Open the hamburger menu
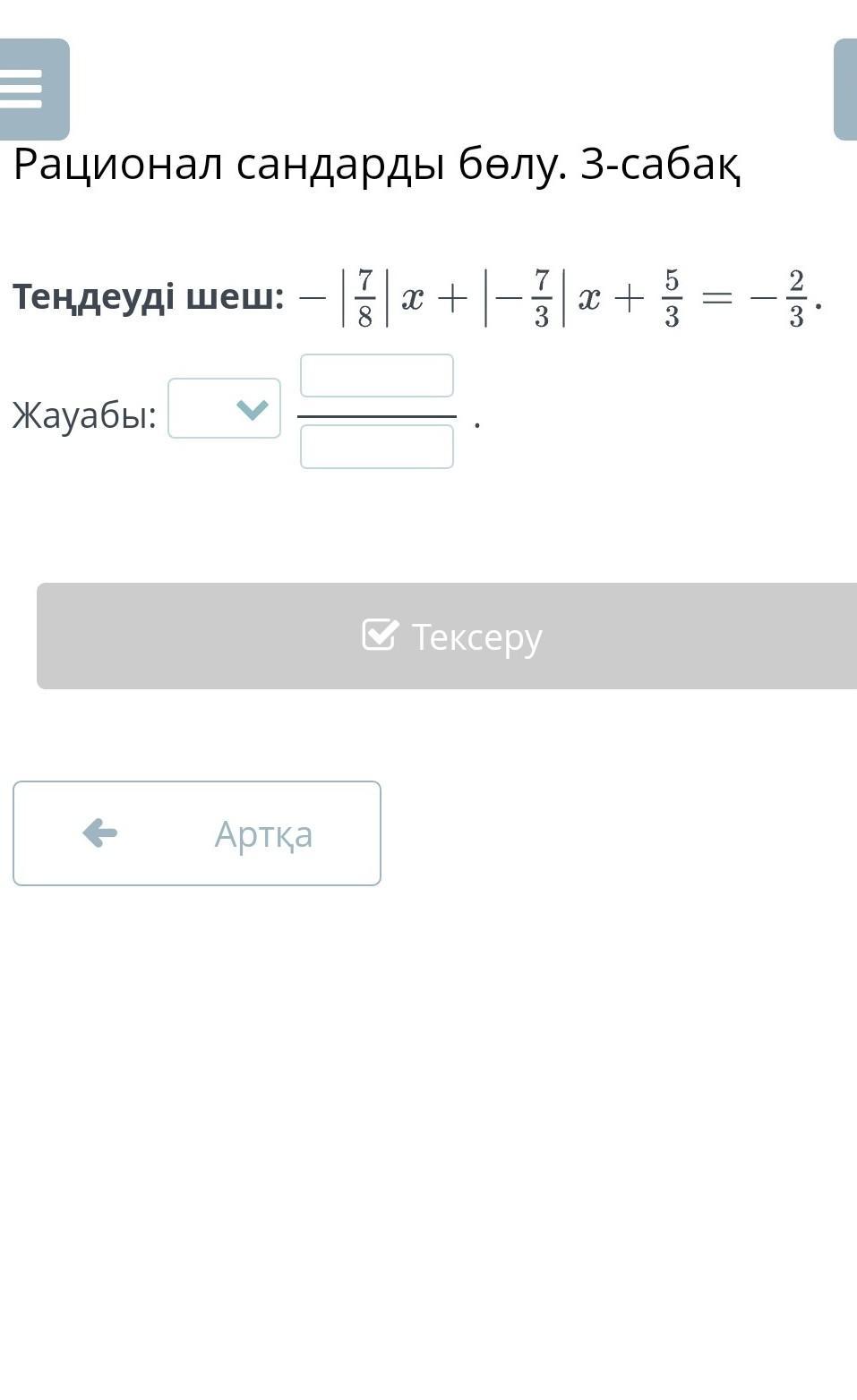The image size is (857, 1400). click(33, 90)
